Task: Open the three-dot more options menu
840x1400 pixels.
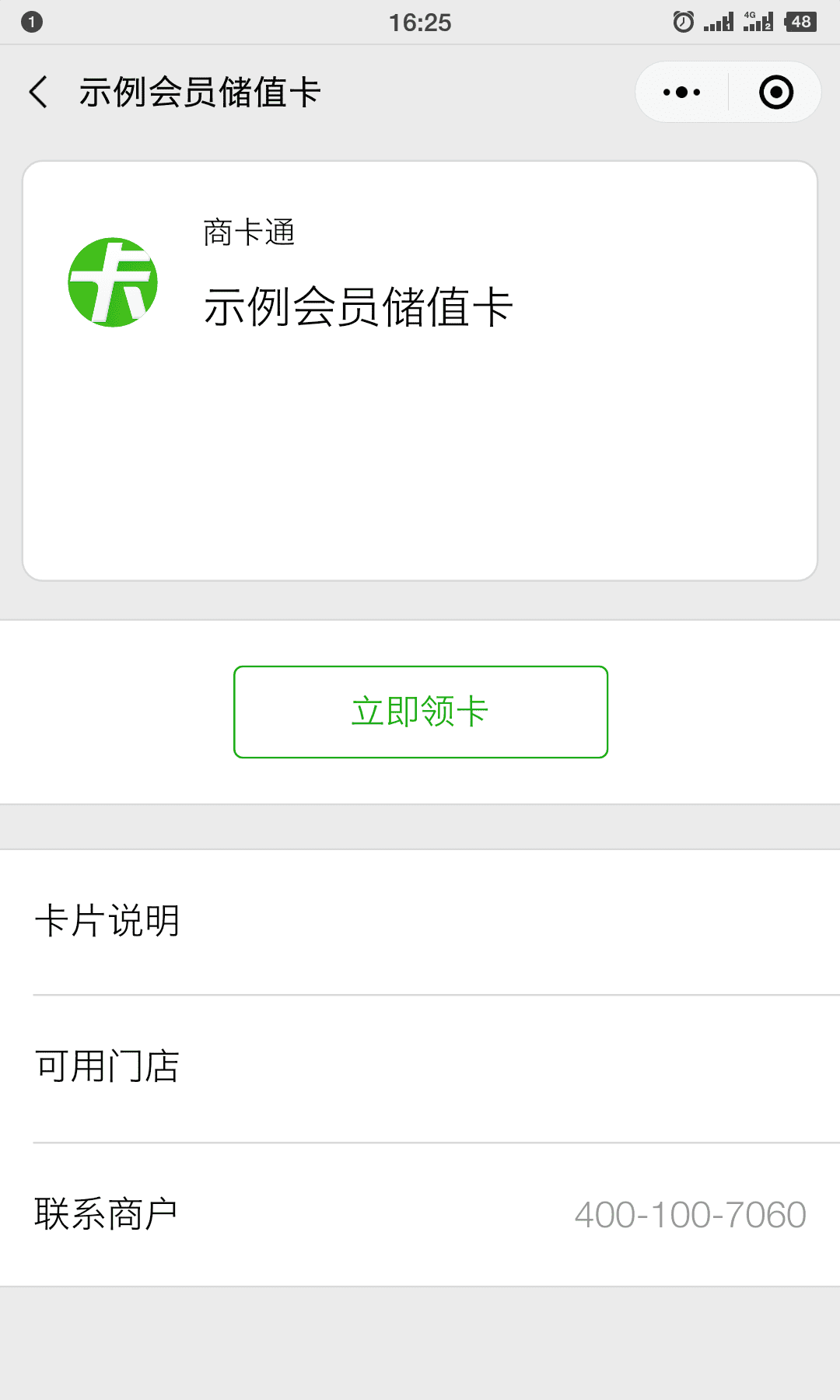Action: 680,91
